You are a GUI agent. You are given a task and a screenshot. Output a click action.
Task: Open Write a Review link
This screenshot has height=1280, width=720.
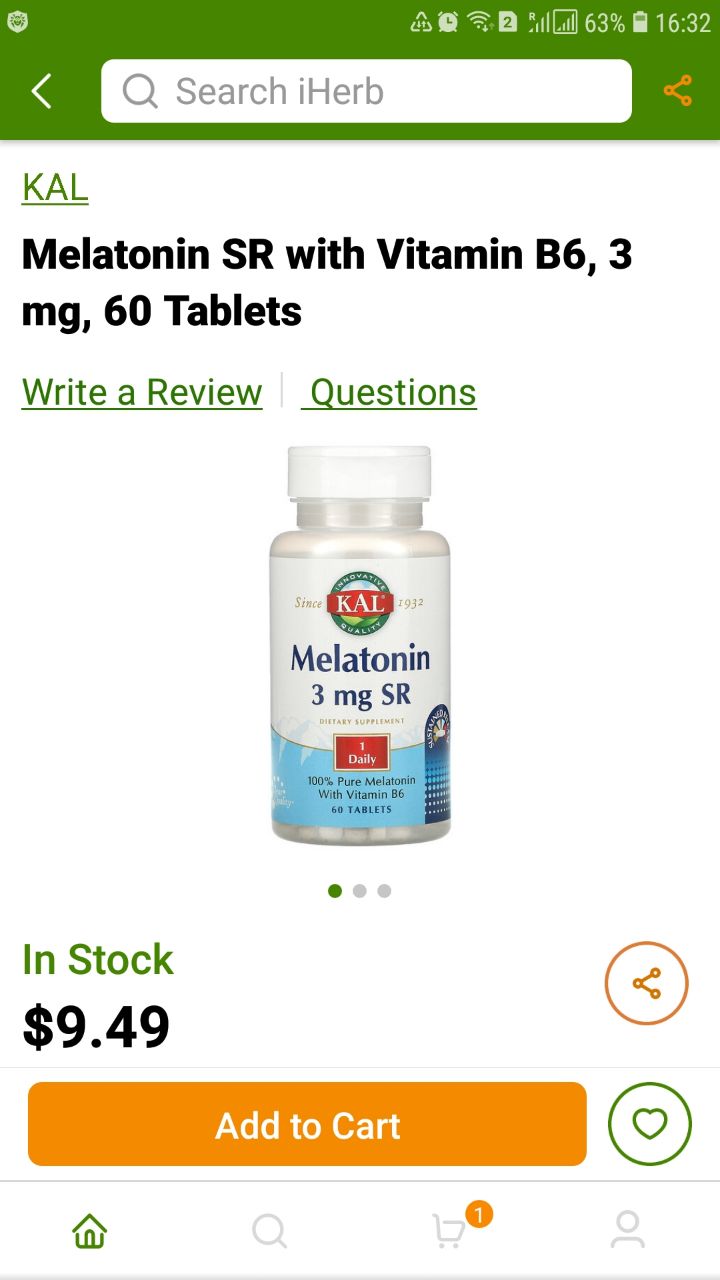tap(142, 392)
